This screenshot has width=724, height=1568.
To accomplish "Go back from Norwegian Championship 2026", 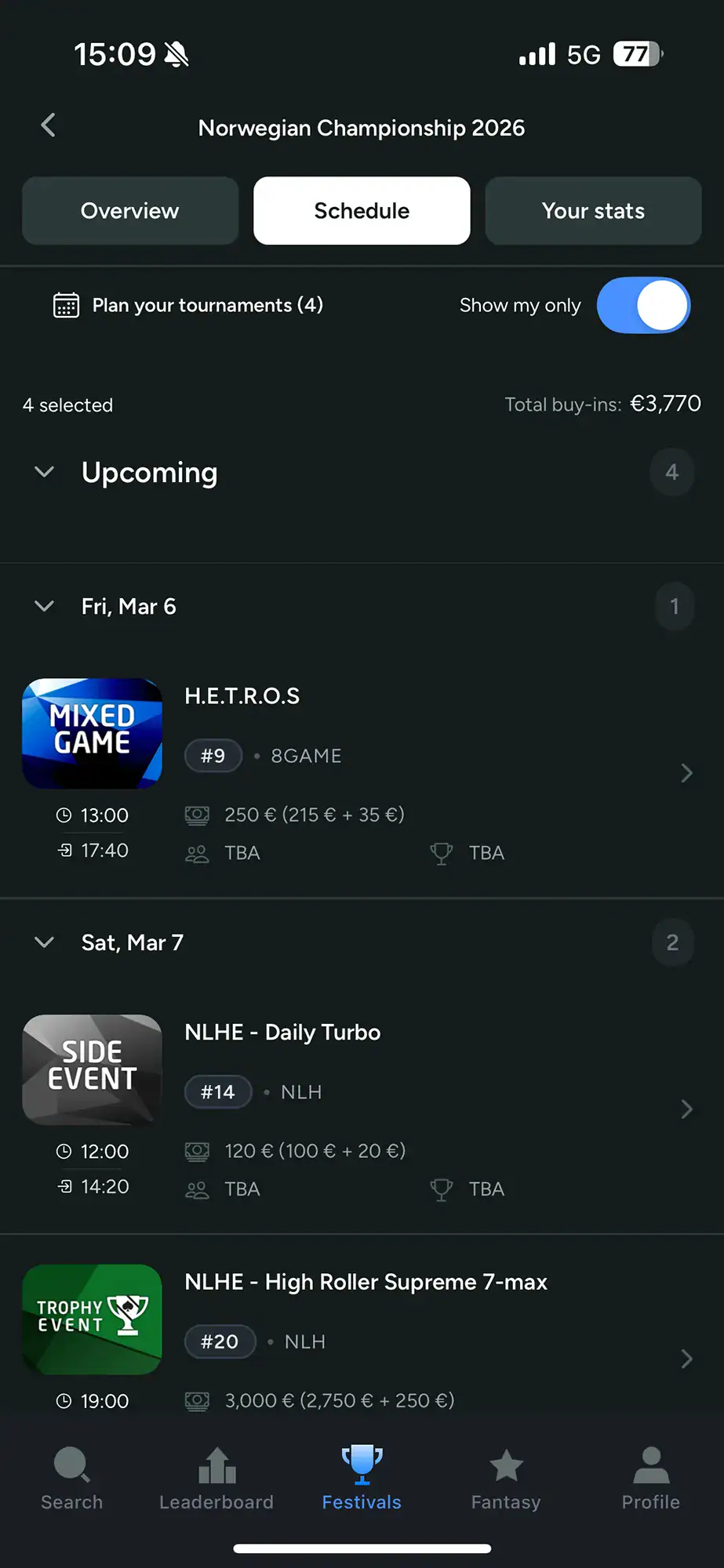I will [49, 125].
